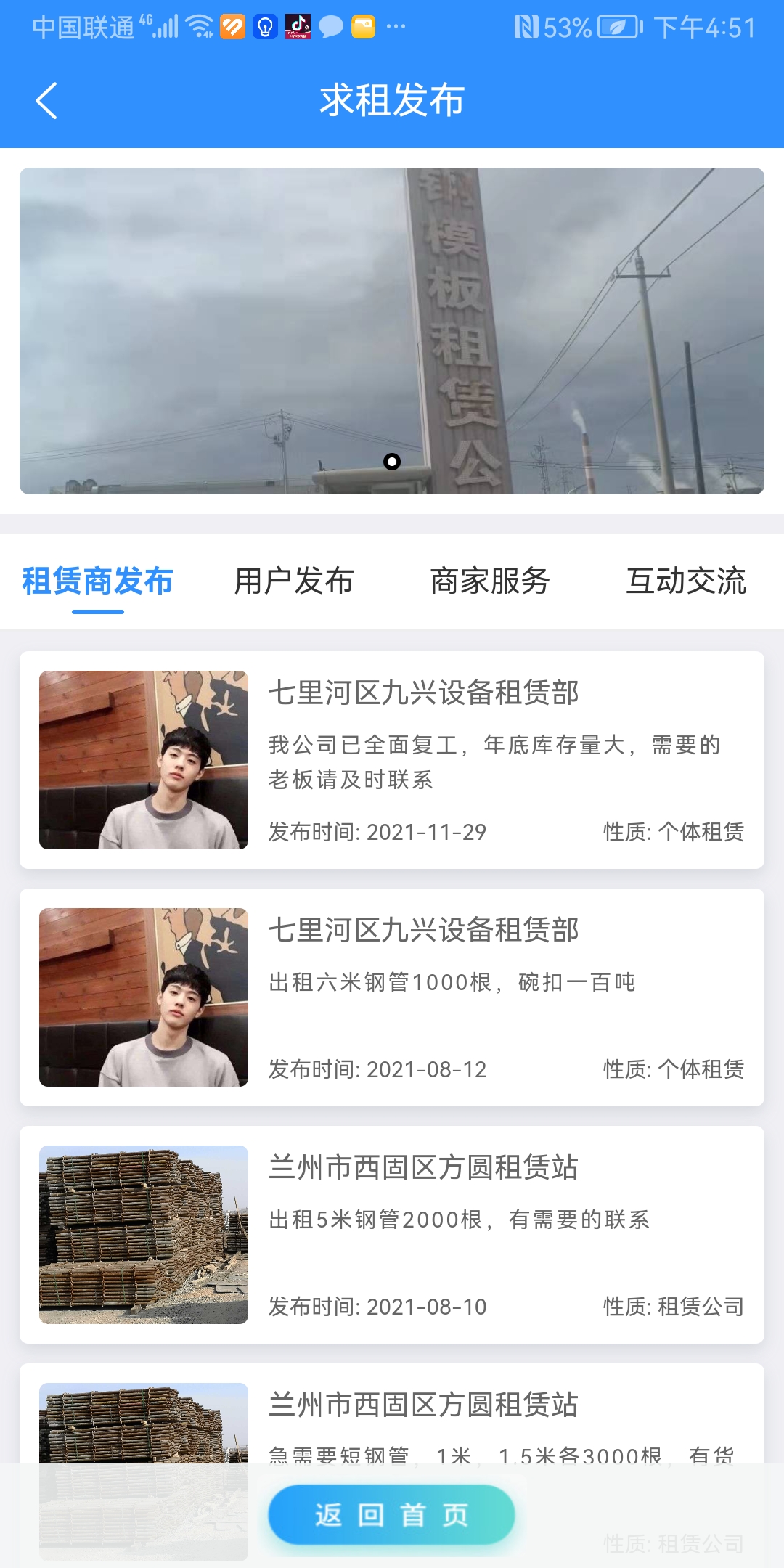The height and width of the screenshot is (1568, 784).
Task: Open the 互动交流 tab
Action: [x=686, y=581]
